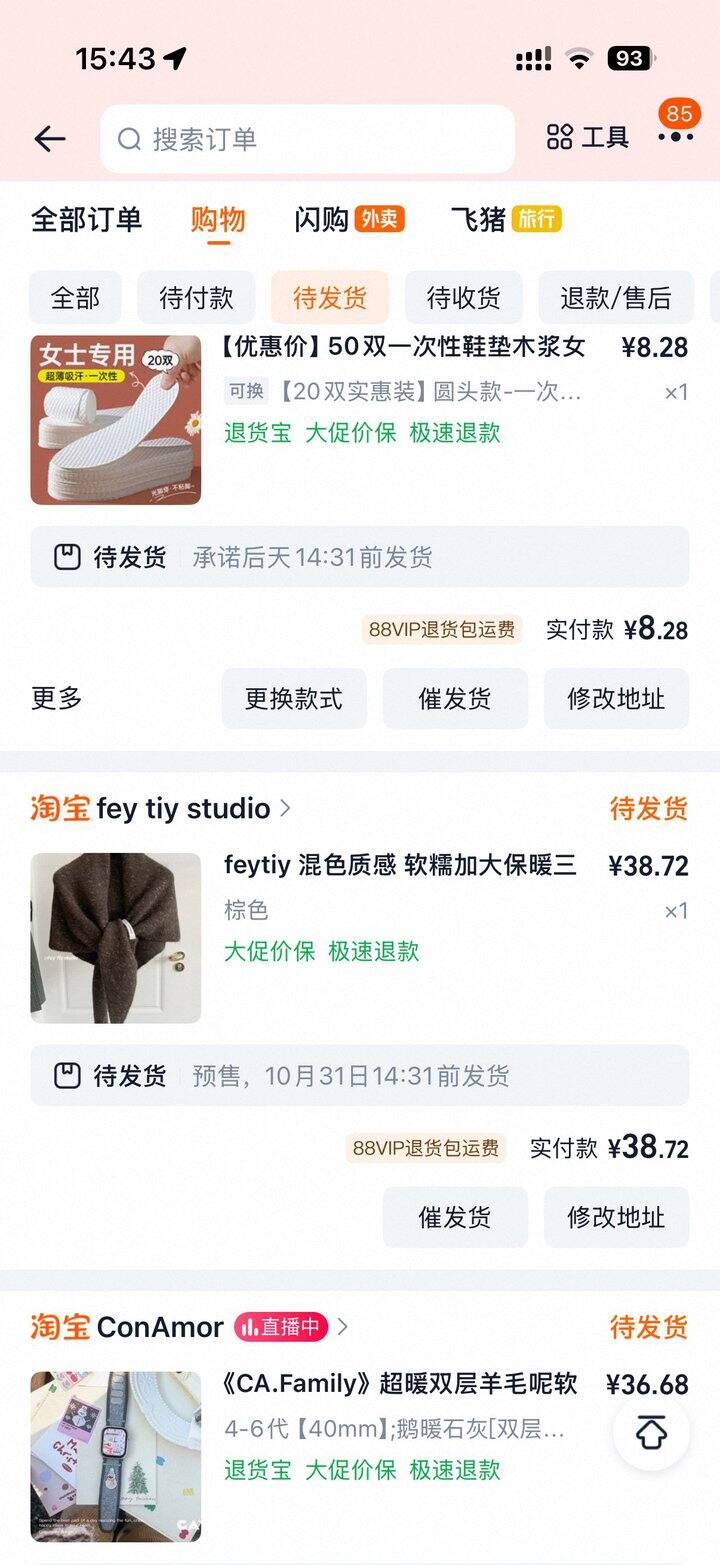Tap 催发货 on the feytiy scarf order
The width and height of the screenshot is (720, 1565).
[455, 1217]
